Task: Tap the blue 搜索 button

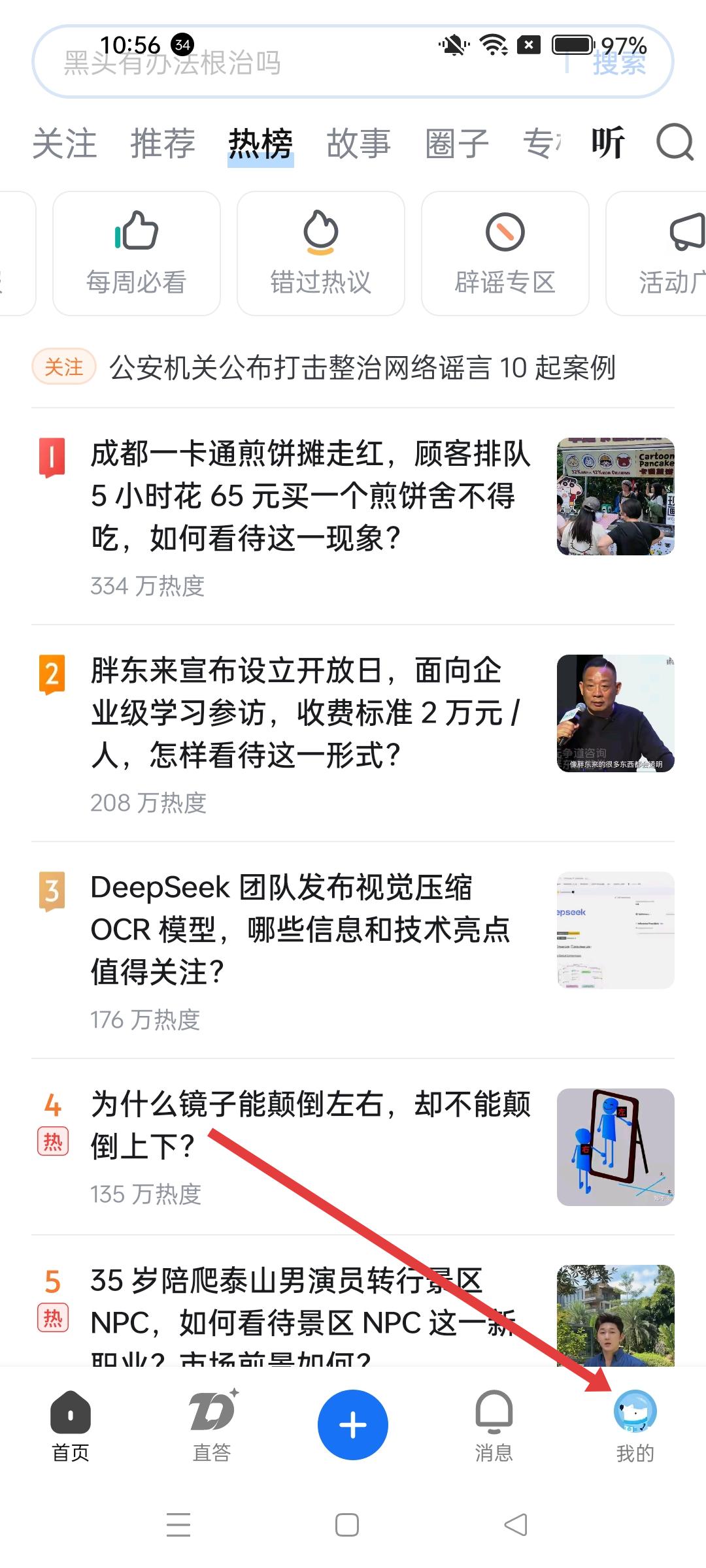Action: [619, 63]
